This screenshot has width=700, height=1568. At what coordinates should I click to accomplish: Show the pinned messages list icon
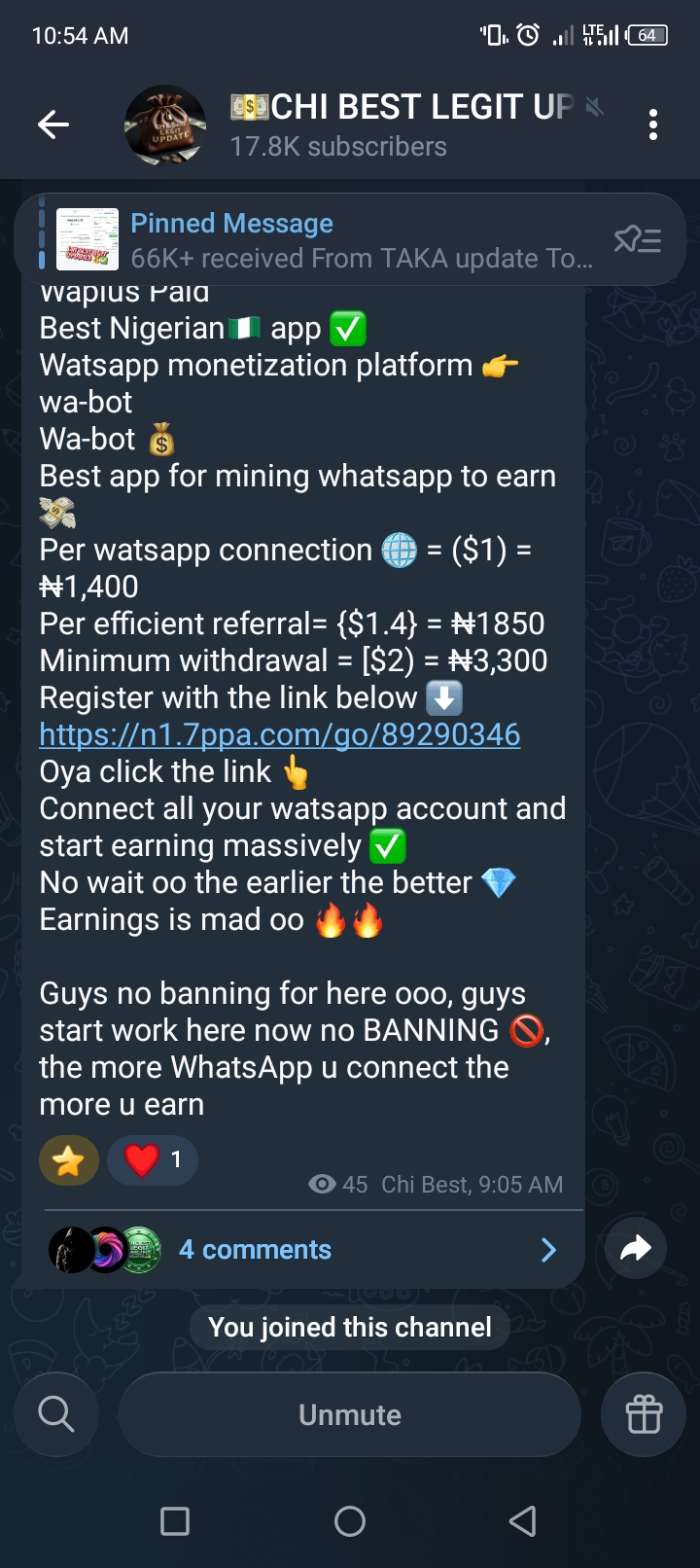pos(638,239)
